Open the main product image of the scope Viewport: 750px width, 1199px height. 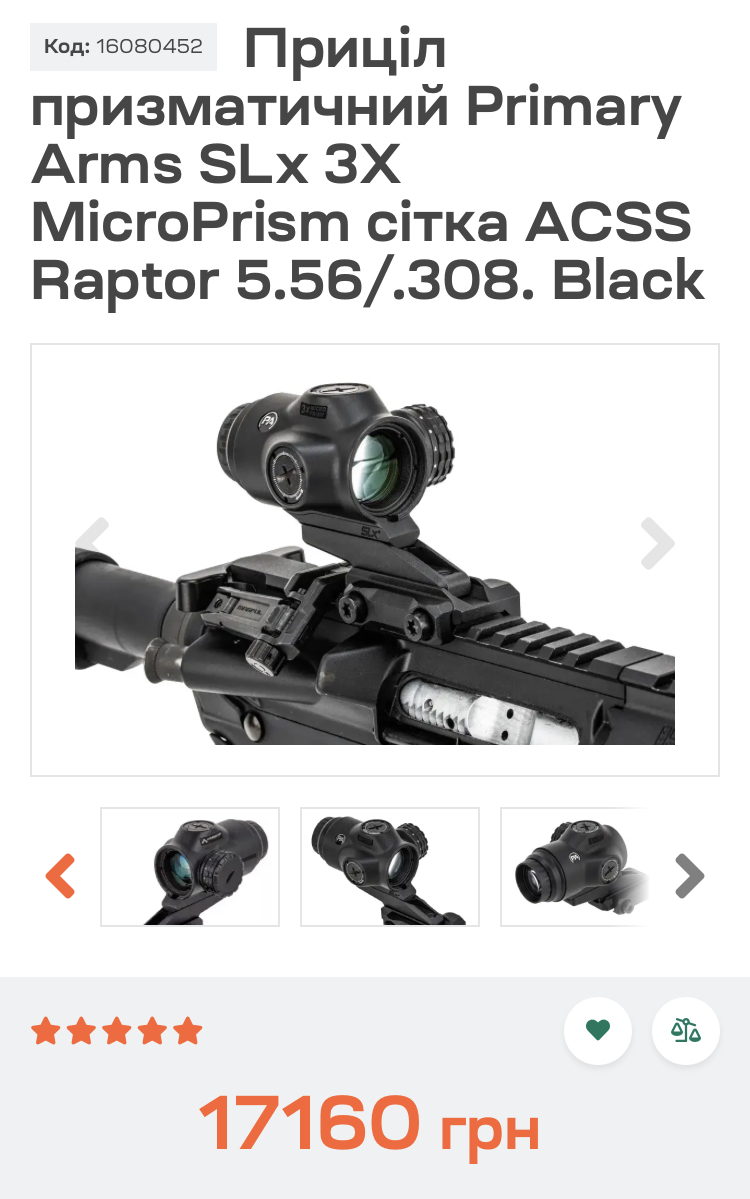(375, 560)
